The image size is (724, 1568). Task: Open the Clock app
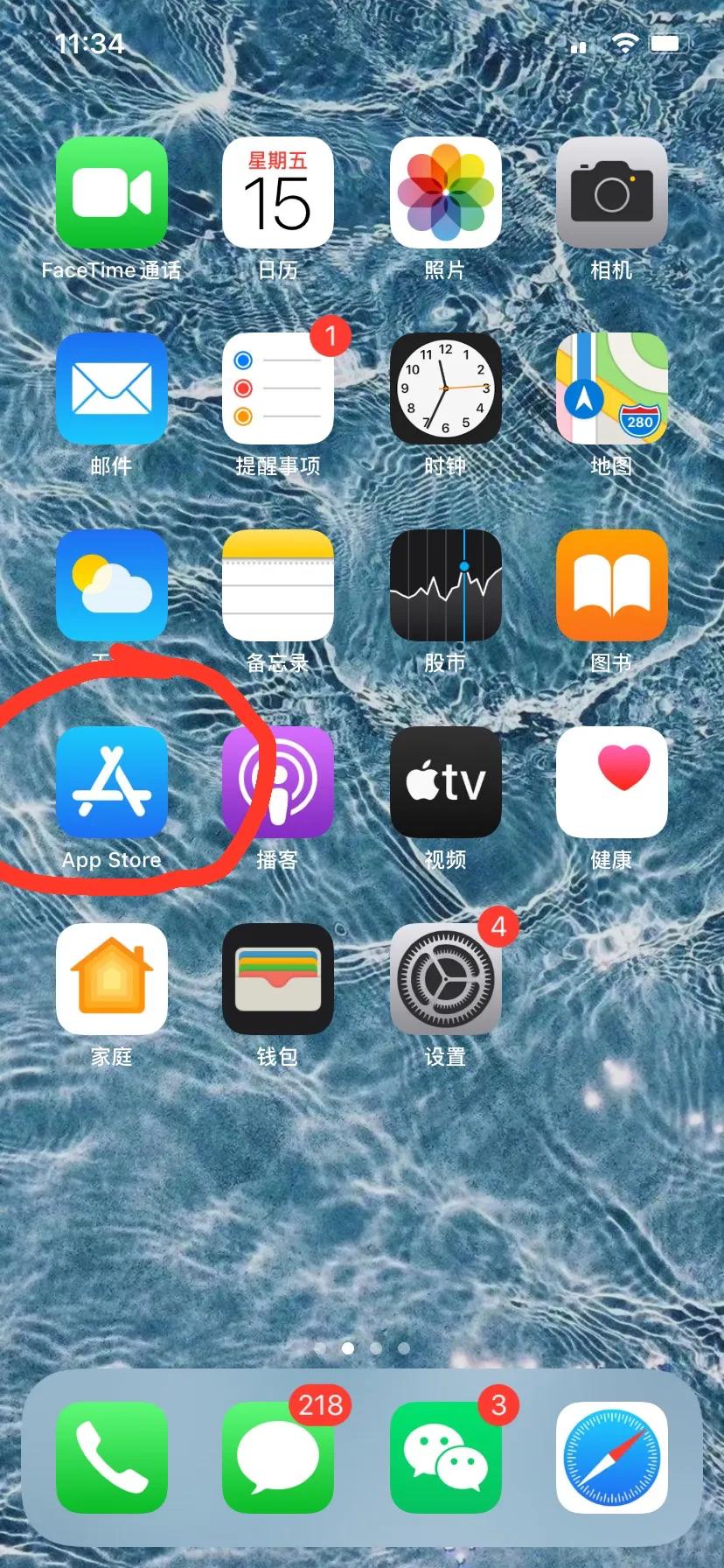pos(445,388)
